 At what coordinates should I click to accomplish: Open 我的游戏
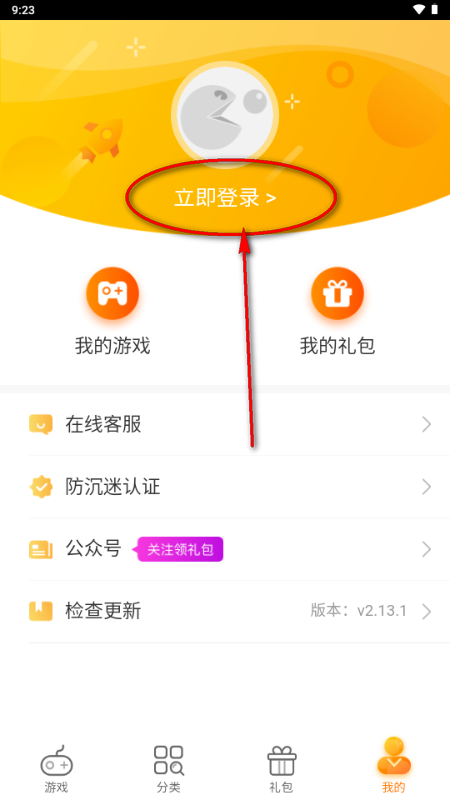coord(113,311)
